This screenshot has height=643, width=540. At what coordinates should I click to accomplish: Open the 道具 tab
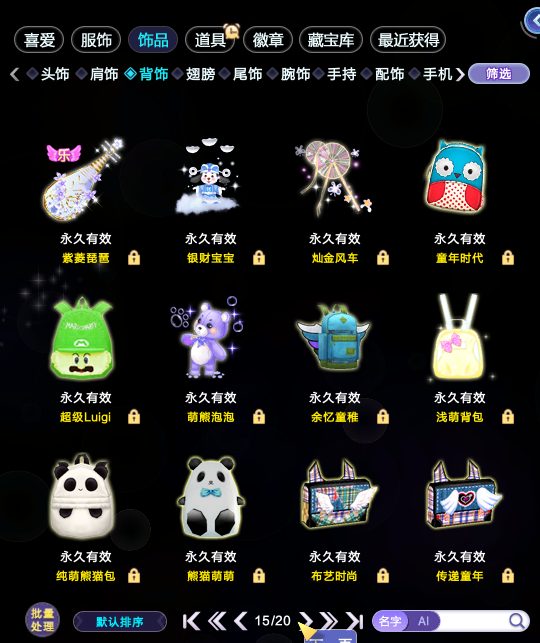pyautogui.click(x=210, y=40)
